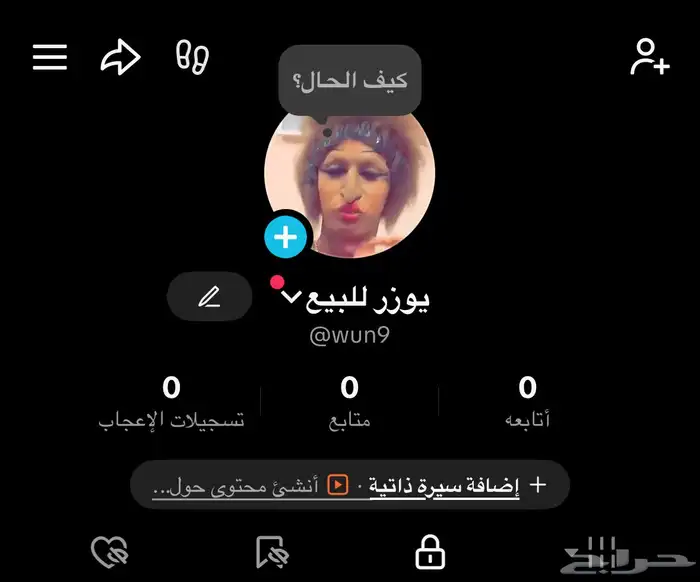Image resolution: width=700 pixels, height=582 pixels.
Task: View the متابع followers list
Action: [349, 401]
